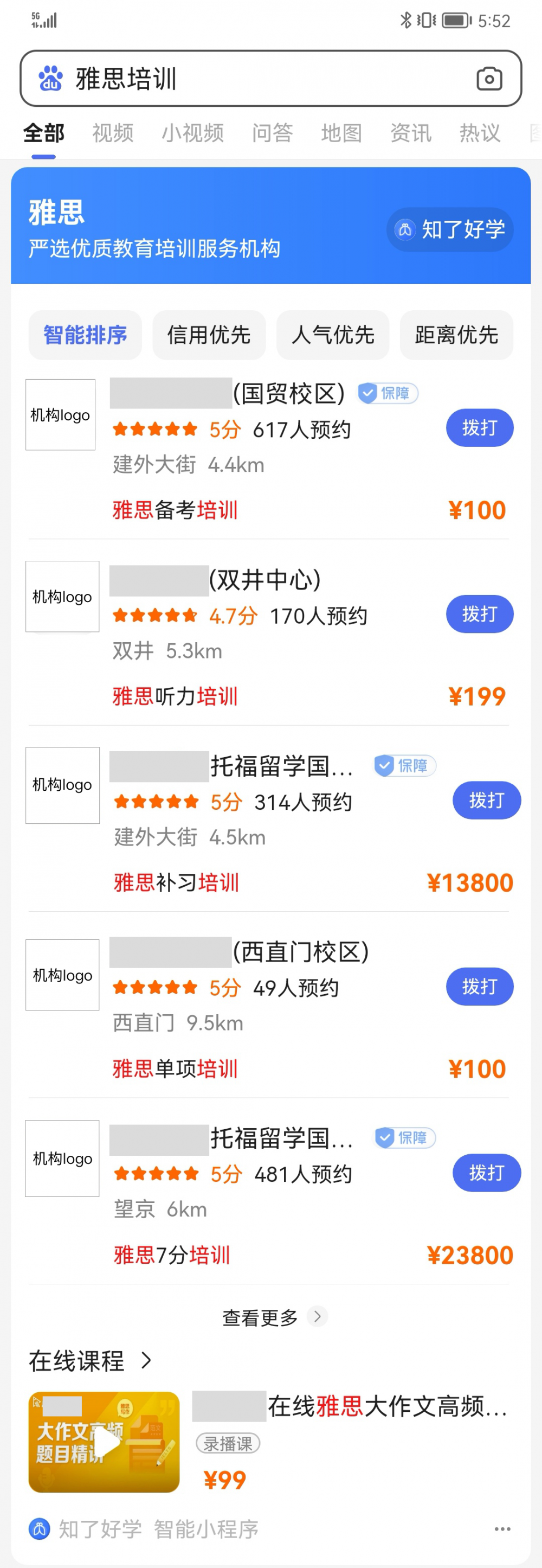This screenshot has height=1568, width=542.
Task: Click the owl icon next to 智能小程序 footer
Action: tap(39, 1528)
